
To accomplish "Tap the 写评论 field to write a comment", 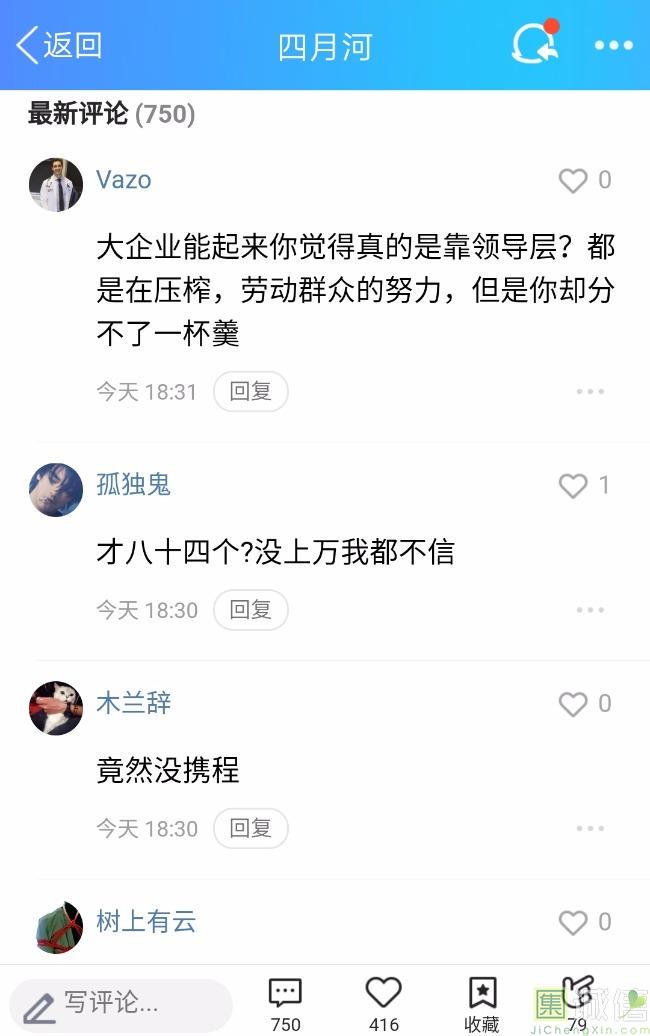I will [120, 1002].
